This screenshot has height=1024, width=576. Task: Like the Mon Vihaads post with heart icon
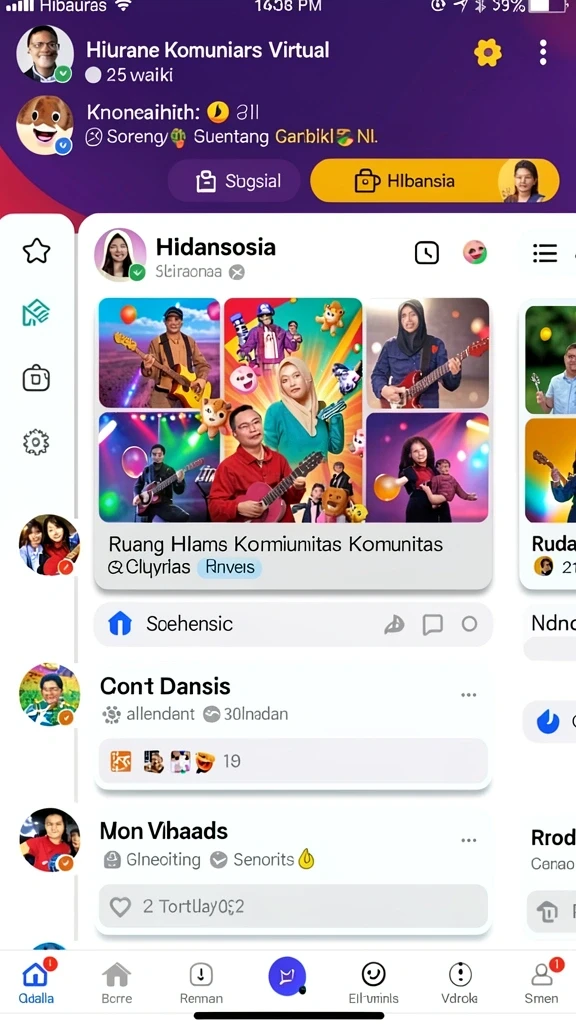tap(120, 906)
